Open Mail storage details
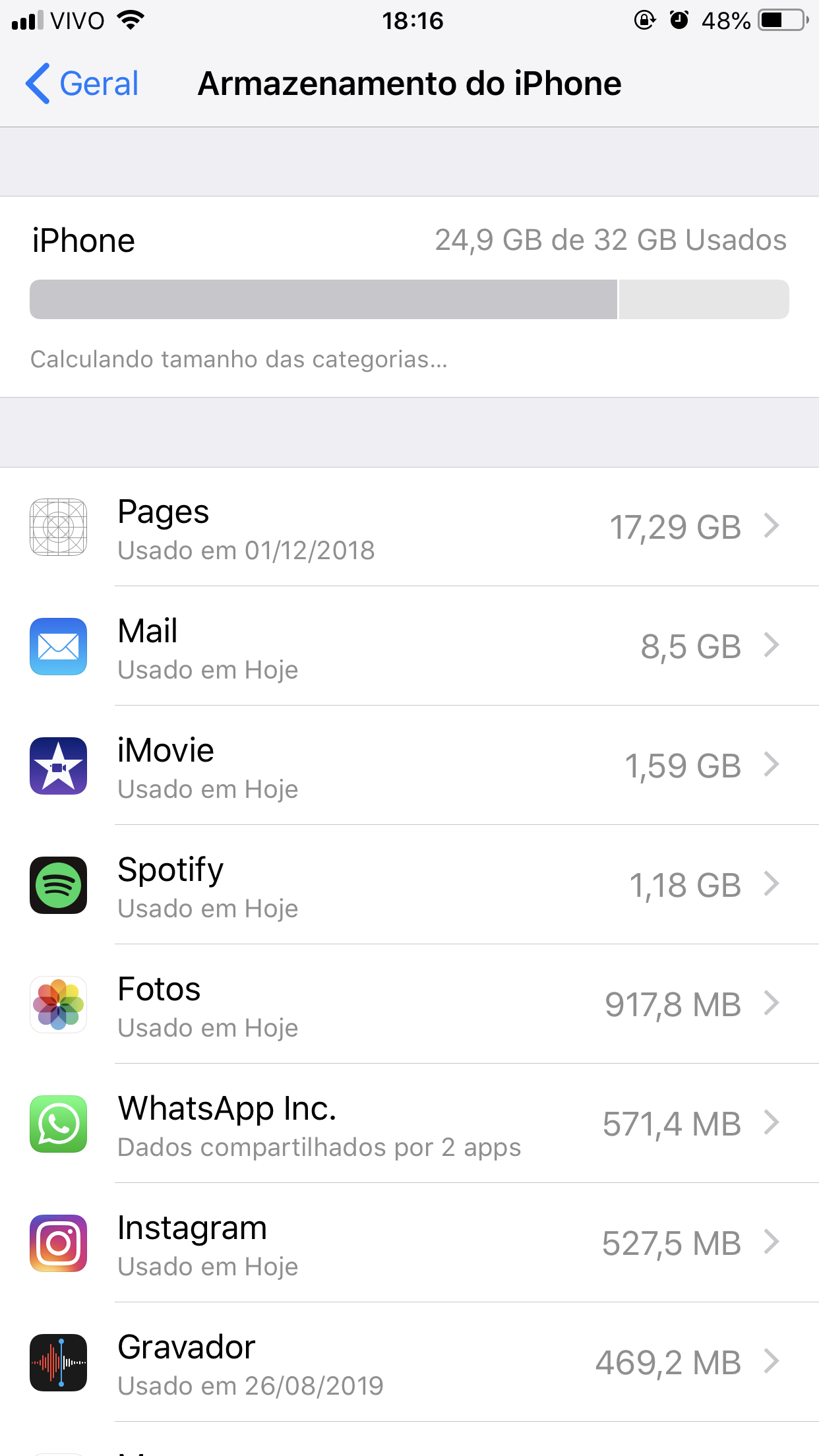The width and height of the screenshot is (819, 1456). [x=409, y=646]
